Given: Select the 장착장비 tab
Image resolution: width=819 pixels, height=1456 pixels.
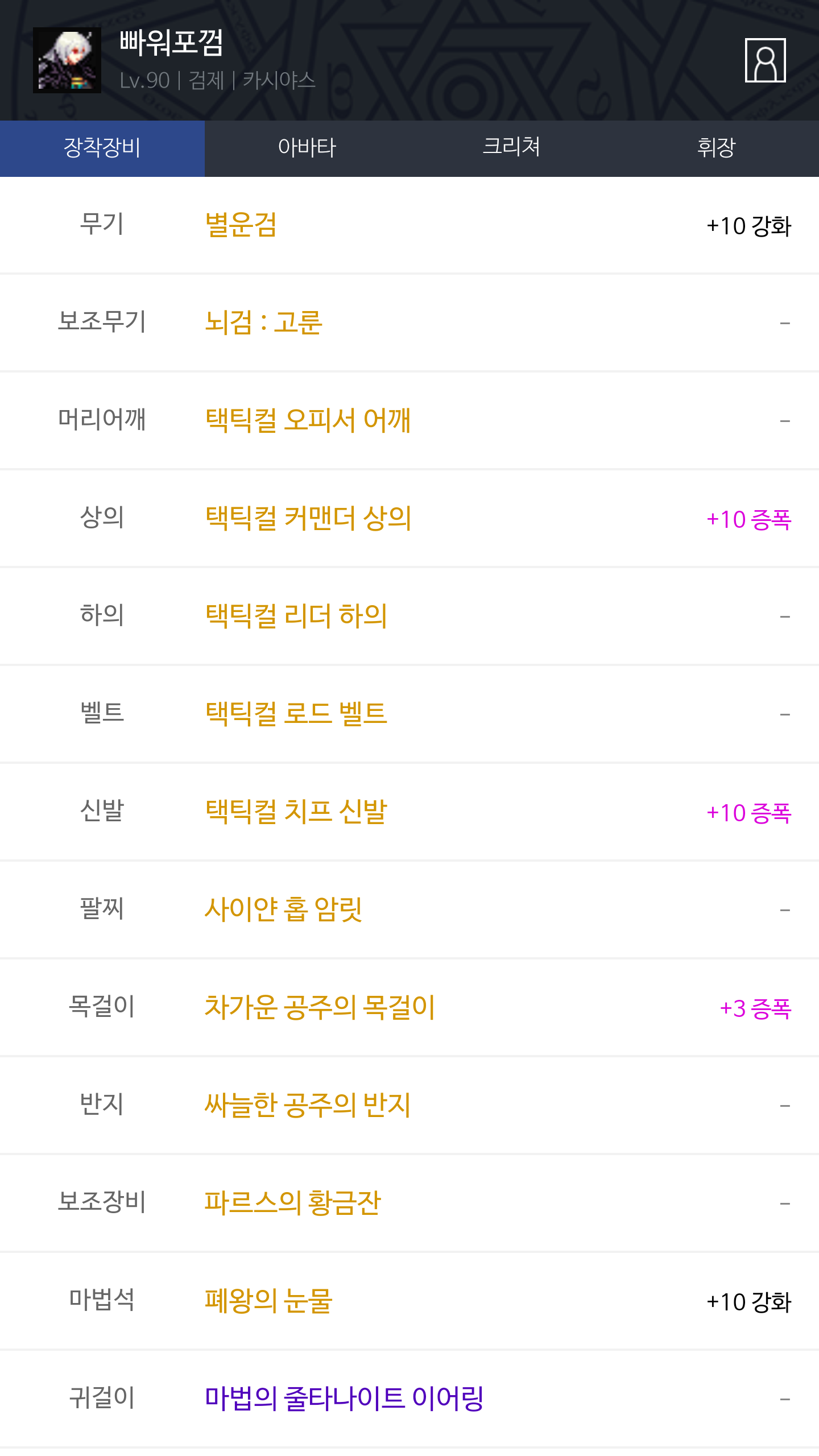Looking at the screenshot, I should pyautogui.click(x=102, y=148).
